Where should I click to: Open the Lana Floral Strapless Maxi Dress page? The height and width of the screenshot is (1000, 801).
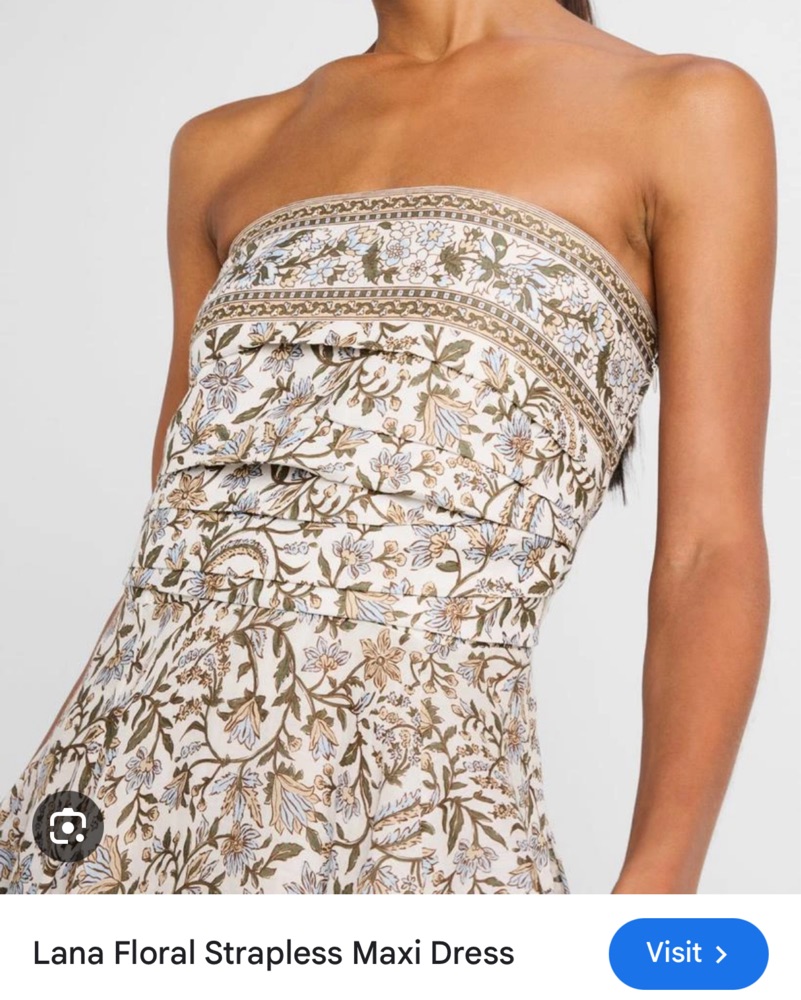pos(273,953)
